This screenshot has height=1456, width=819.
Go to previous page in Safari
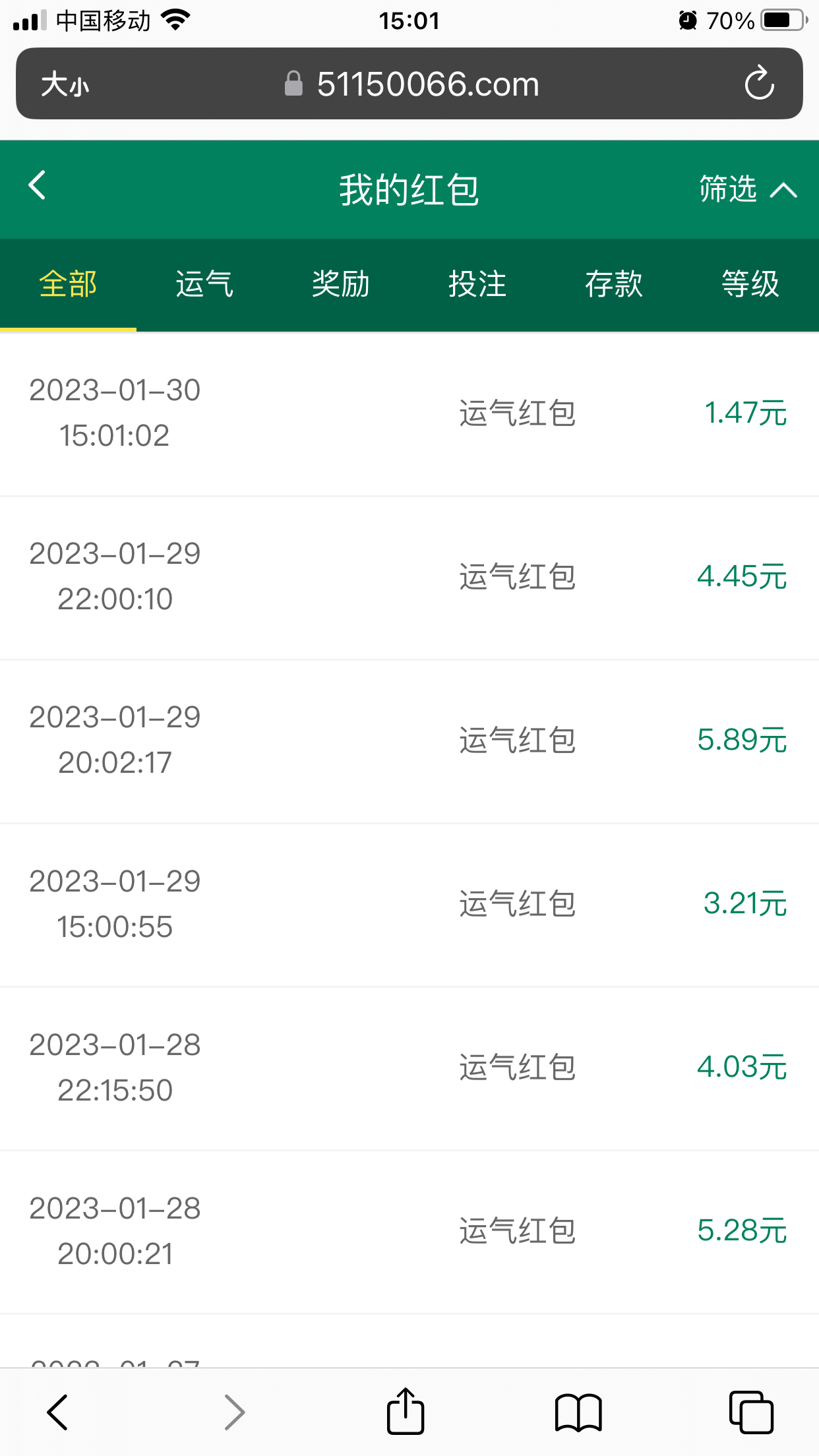coord(58,1412)
